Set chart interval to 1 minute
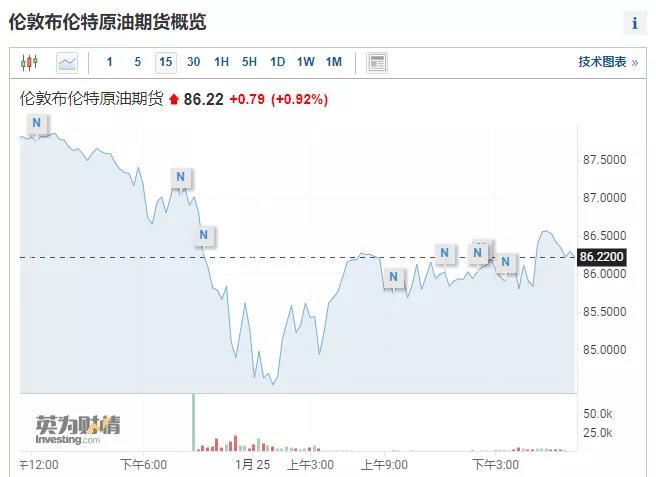Image resolution: width=656 pixels, height=477 pixels. click(x=110, y=62)
